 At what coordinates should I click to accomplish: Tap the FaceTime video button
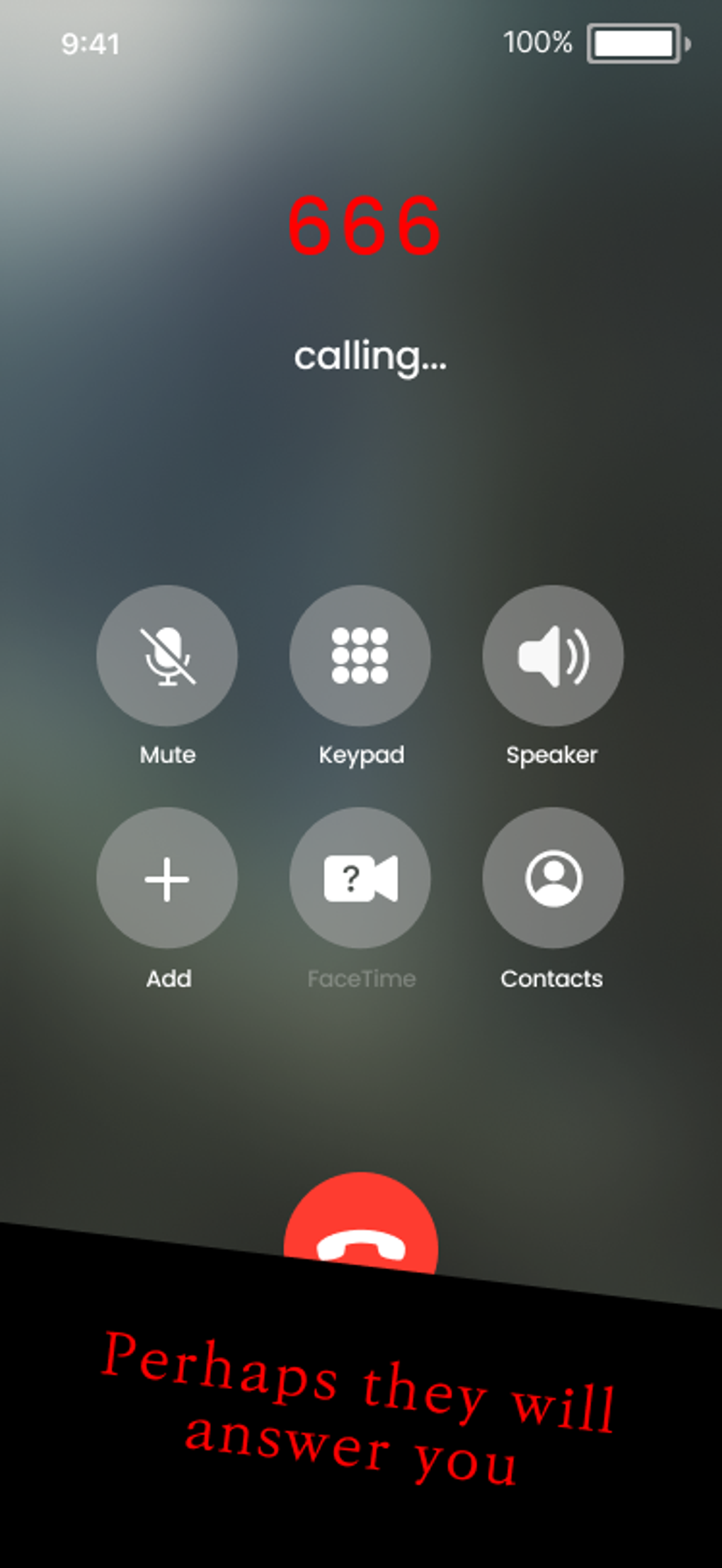pos(360,878)
